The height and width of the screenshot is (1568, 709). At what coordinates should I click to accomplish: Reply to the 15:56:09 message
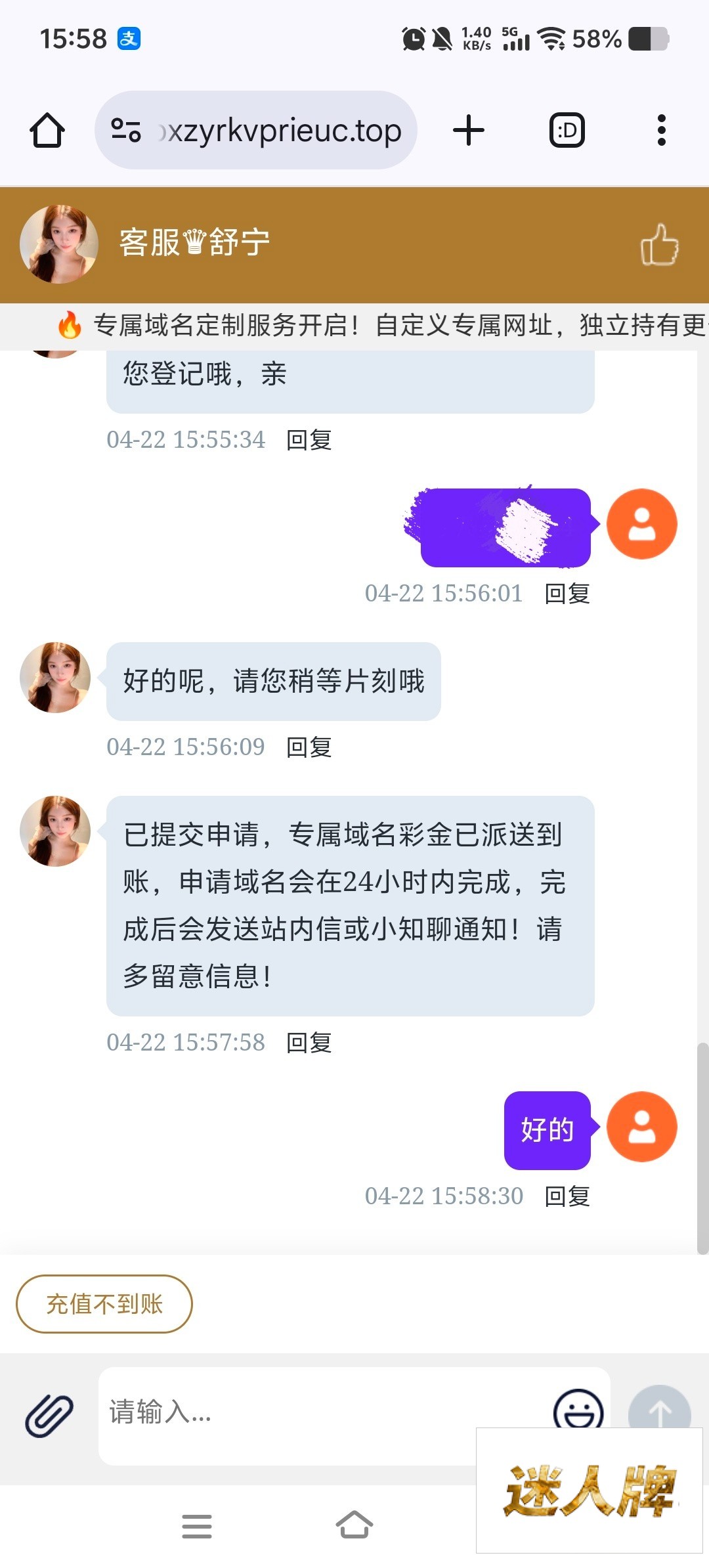coord(309,747)
